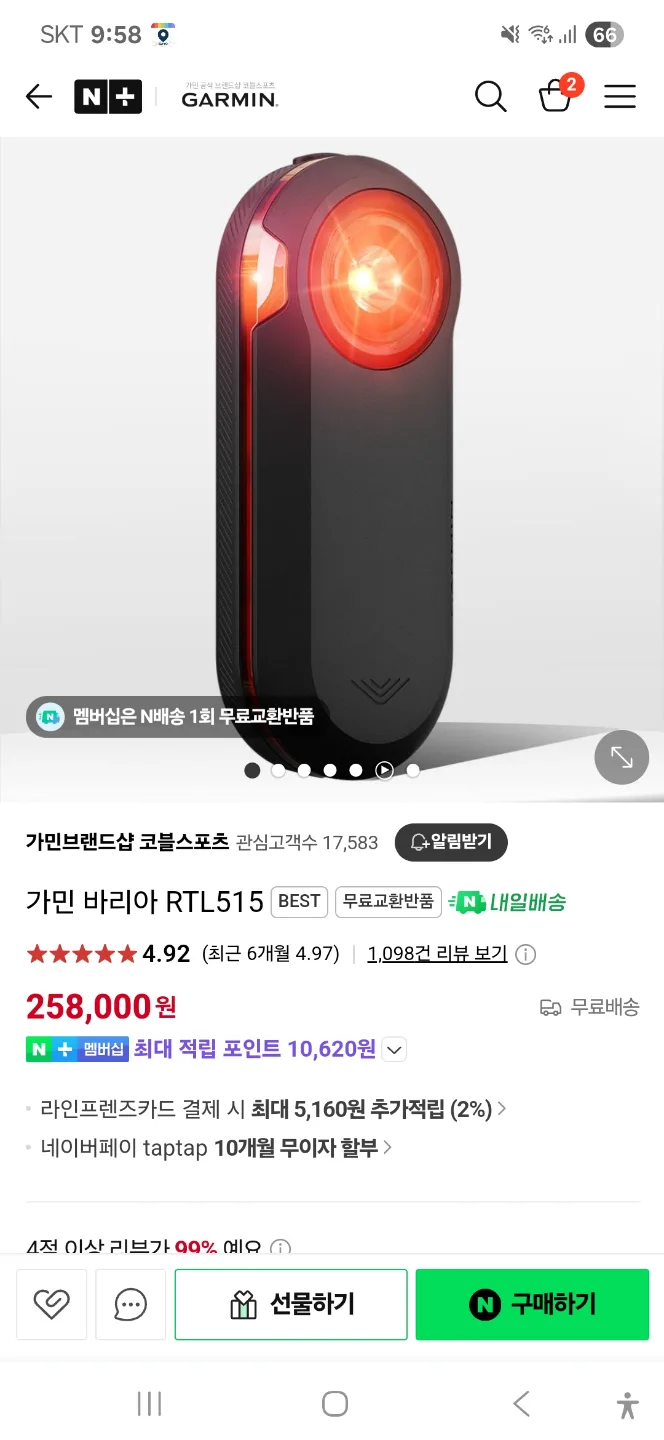Open system recent apps
Image resolution: width=664 pixels, height=1440 pixels.
click(149, 1404)
